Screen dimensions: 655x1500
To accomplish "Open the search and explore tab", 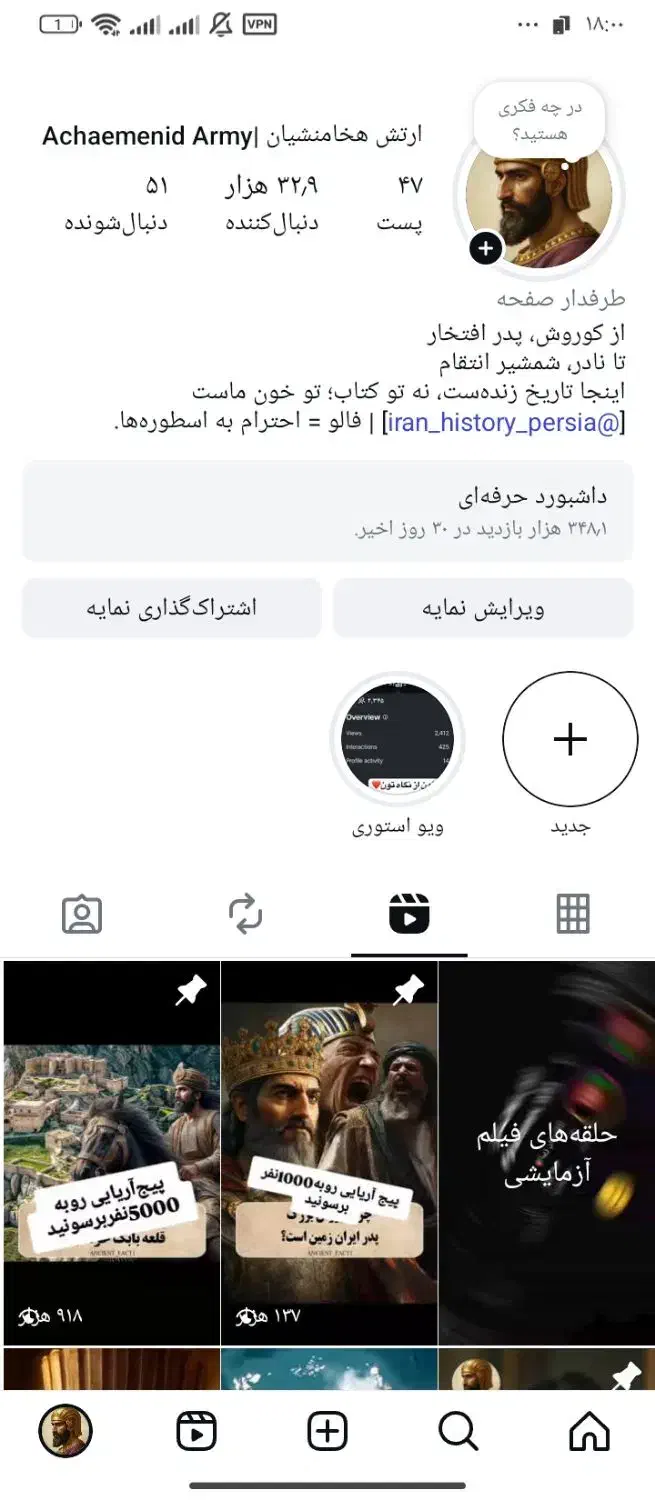I will pos(458,1432).
